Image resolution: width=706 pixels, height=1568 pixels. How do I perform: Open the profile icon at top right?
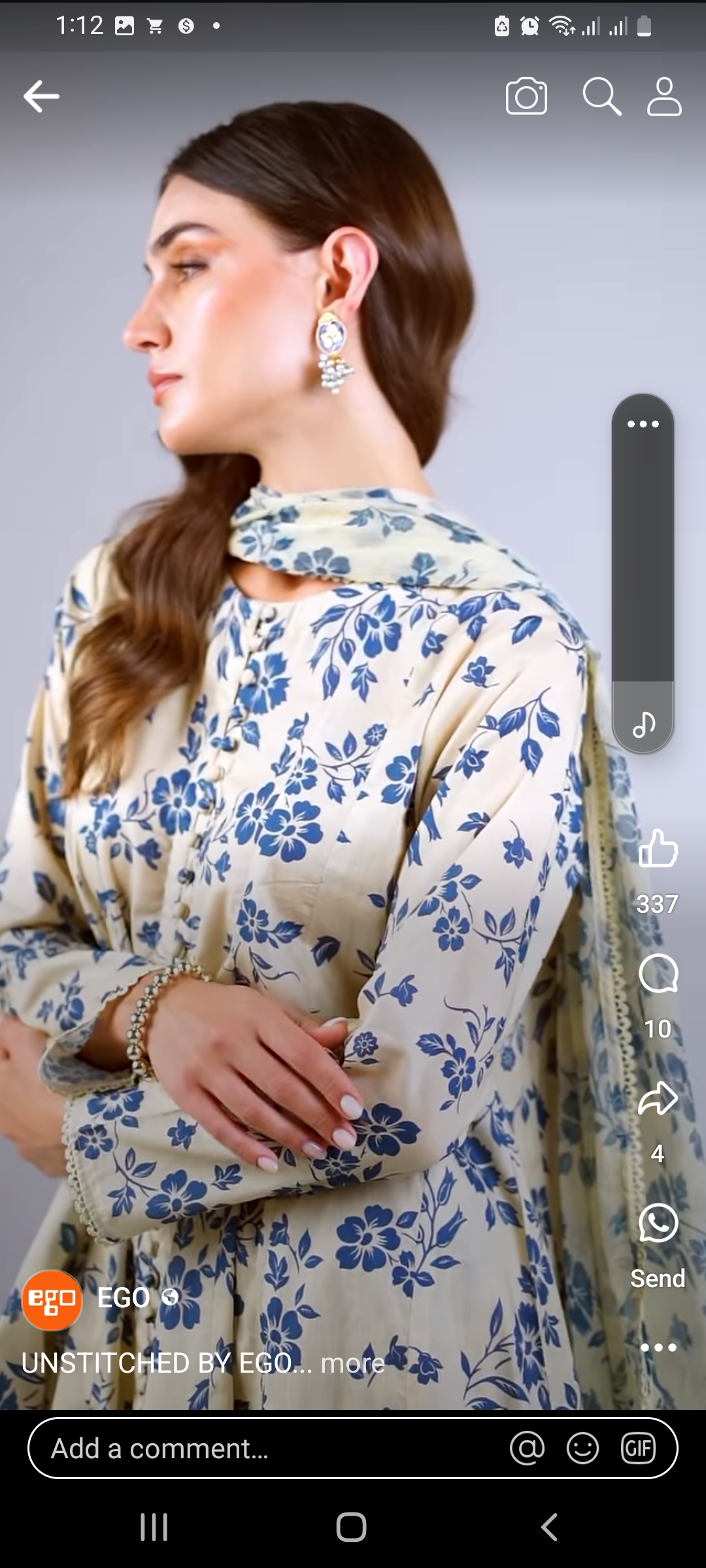click(x=664, y=97)
